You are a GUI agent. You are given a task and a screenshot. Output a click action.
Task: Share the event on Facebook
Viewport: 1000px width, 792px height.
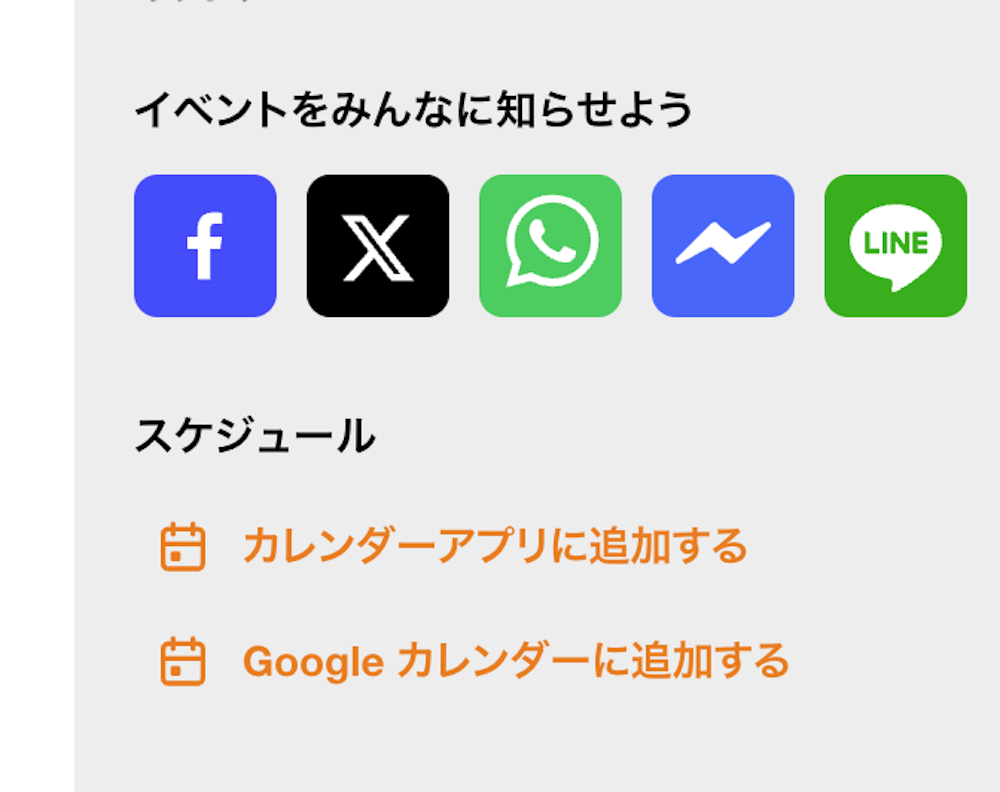pyautogui.click(x=205, y=246)
